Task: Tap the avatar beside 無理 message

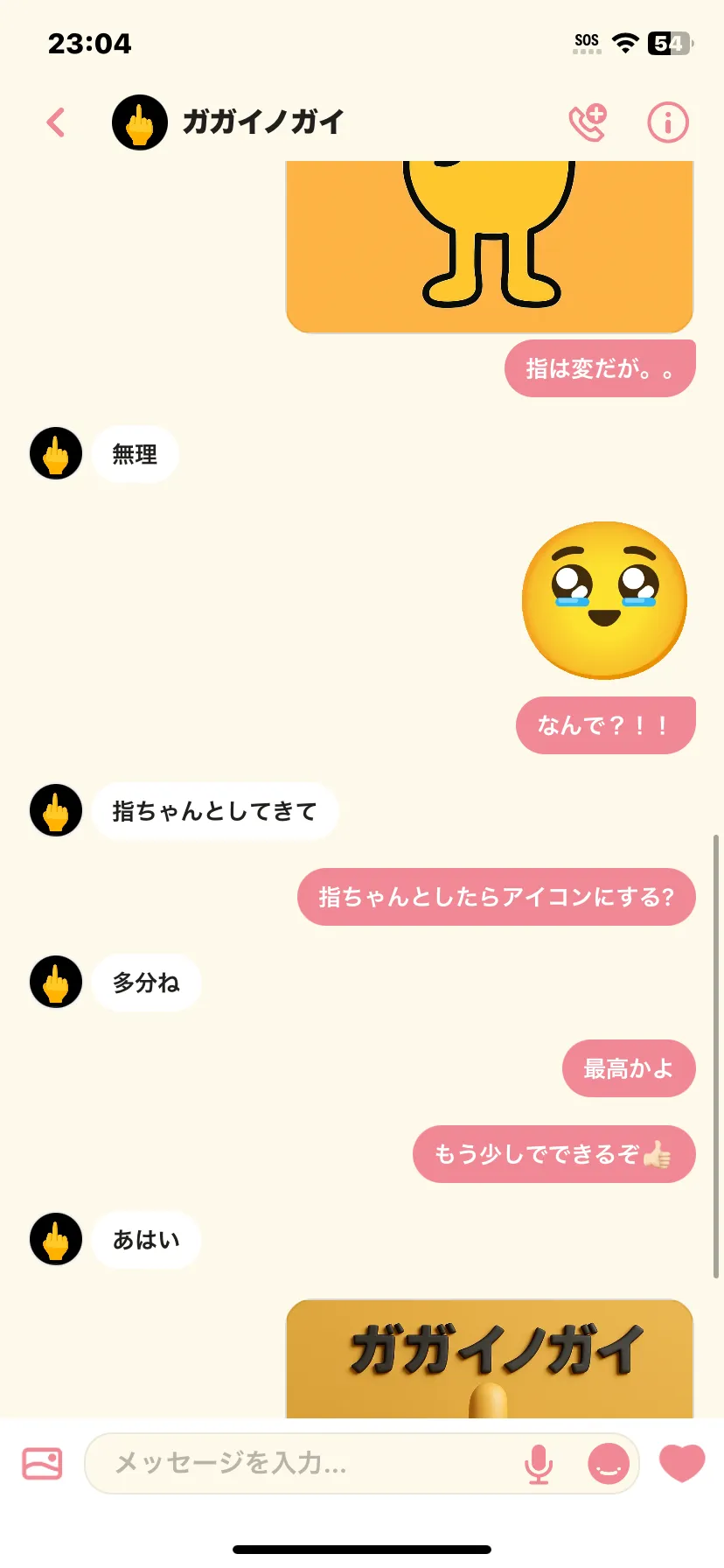Action: click(x=56, y=454)
